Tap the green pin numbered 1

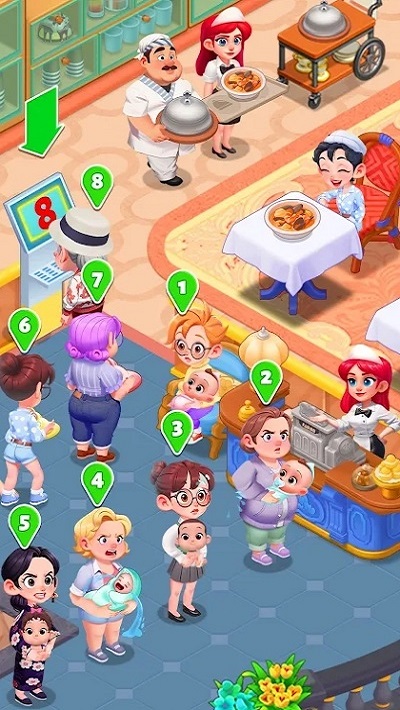click(182, 292)
